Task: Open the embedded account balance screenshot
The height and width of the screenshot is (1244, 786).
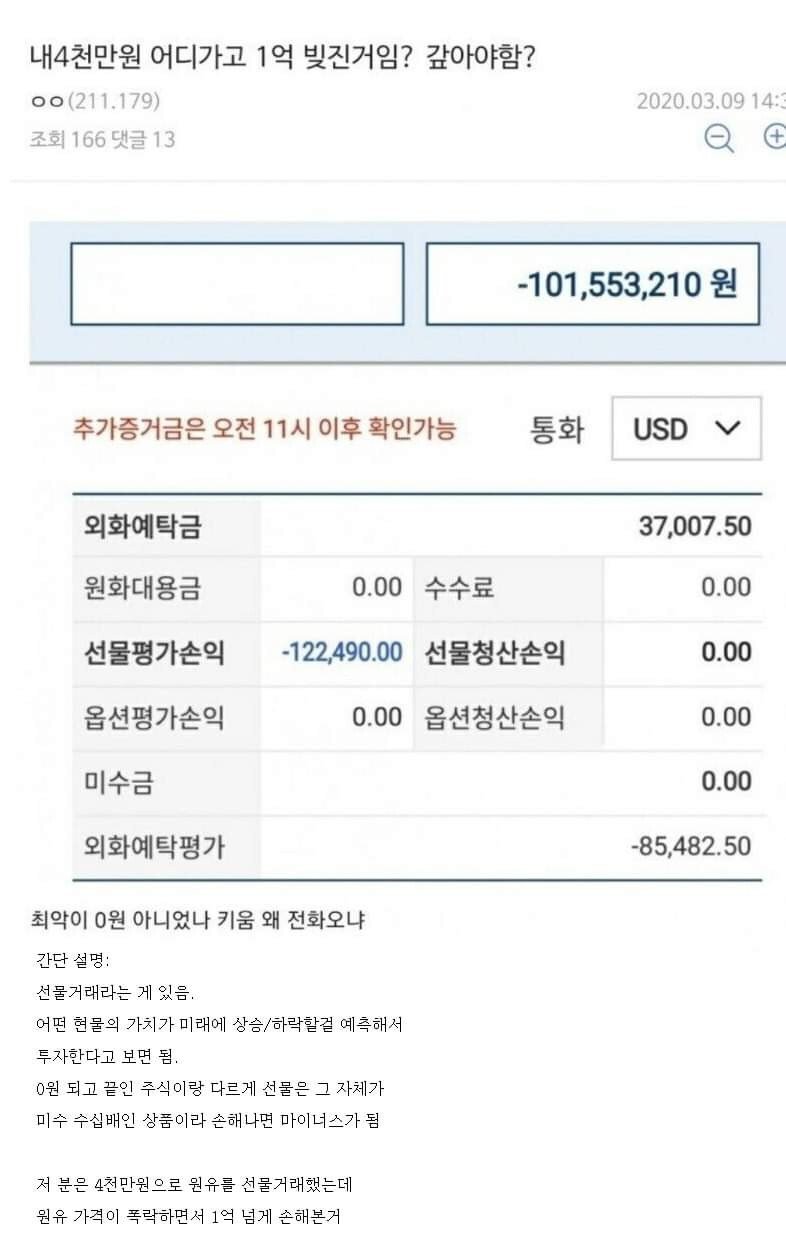Action: pyautogui.click(x=400, y=550)
